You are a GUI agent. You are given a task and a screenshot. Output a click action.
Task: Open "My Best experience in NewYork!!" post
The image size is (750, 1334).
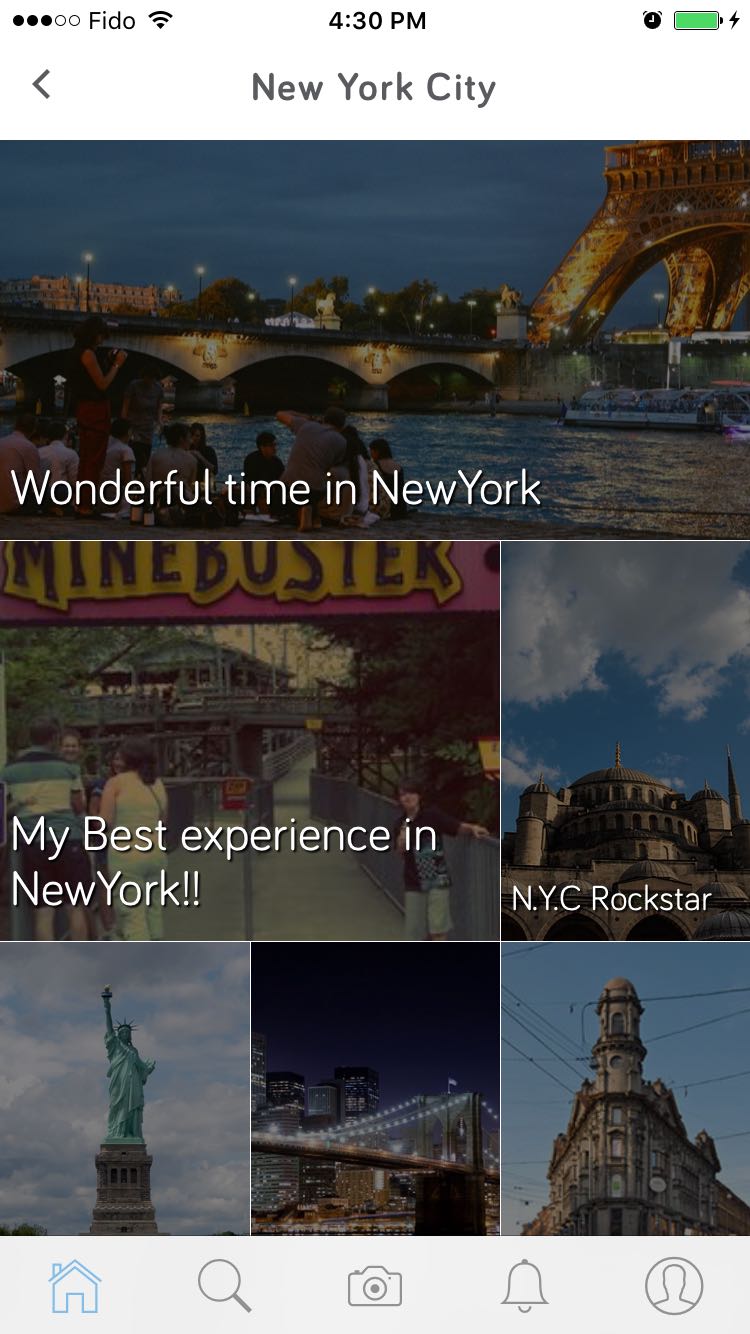pos(250,740)
